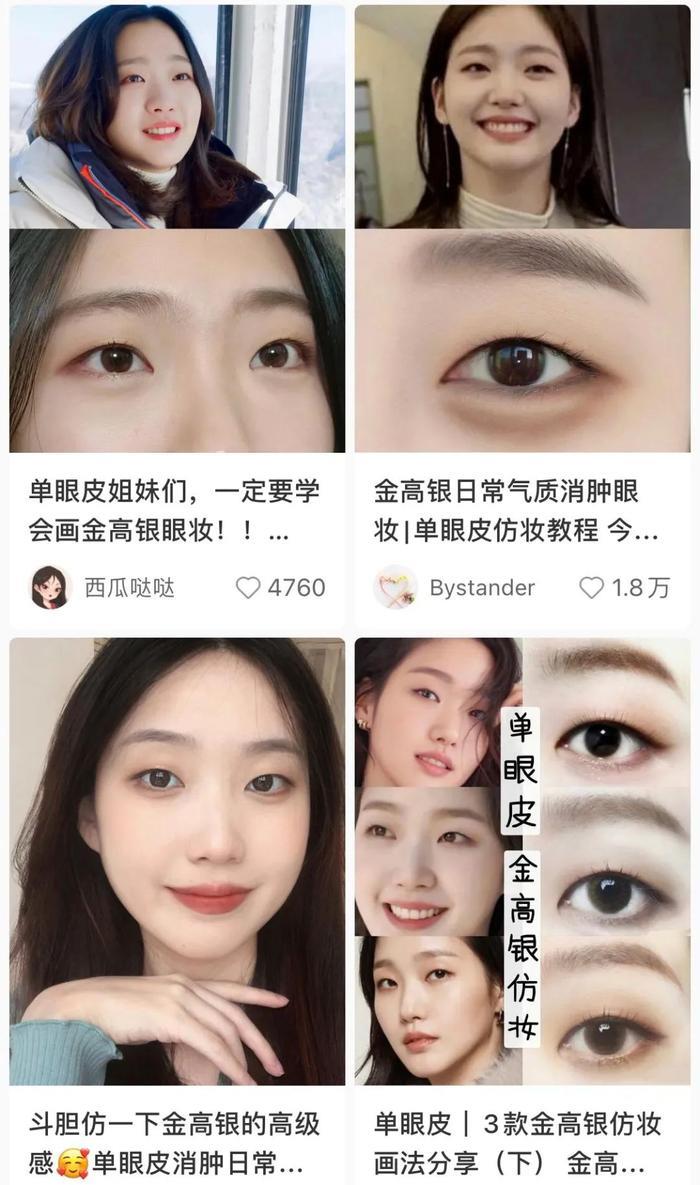This screenshot has width=700, height=1185.
Task: Like the post by 西瓜哒哒
Action: click(248, 587)
